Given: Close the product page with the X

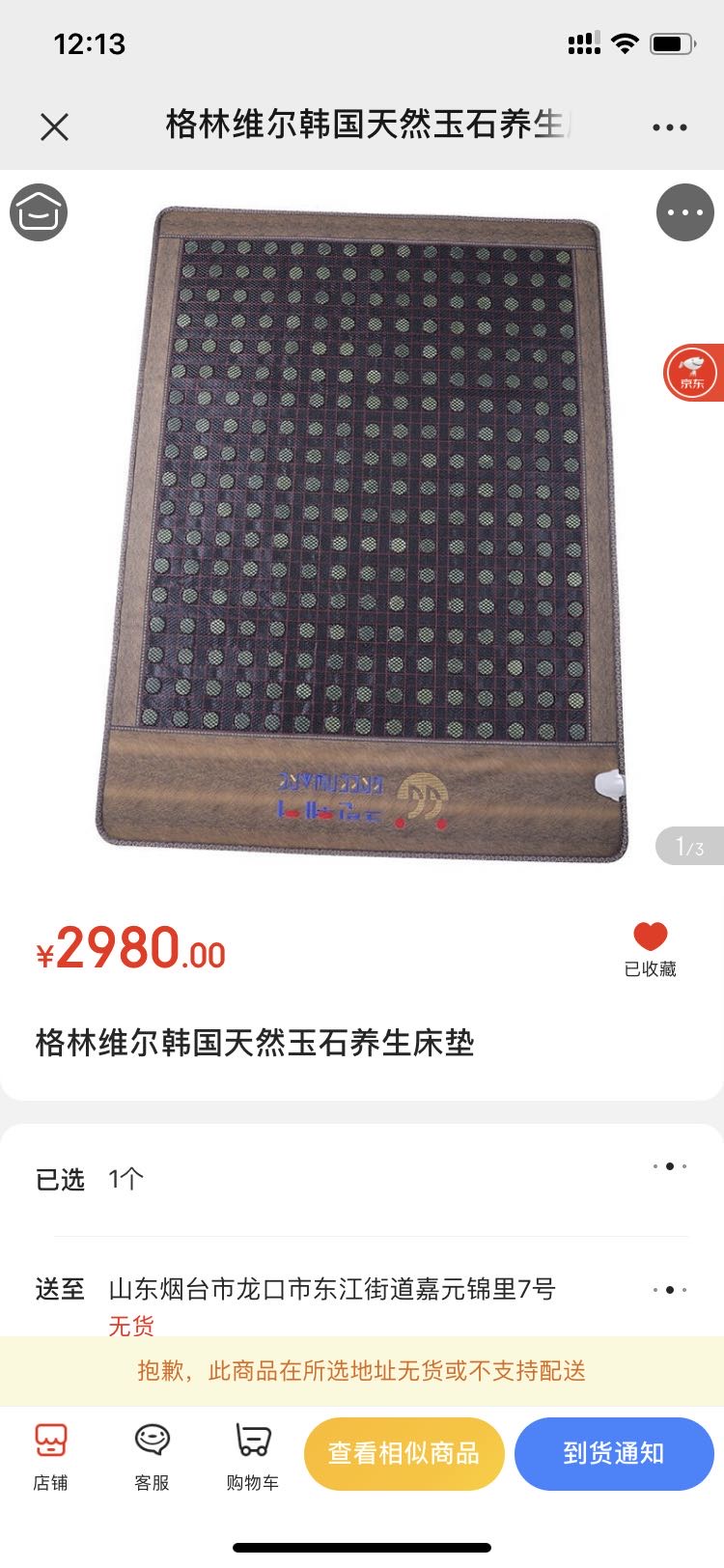Looking at the screenshot, I should (55, 126).
